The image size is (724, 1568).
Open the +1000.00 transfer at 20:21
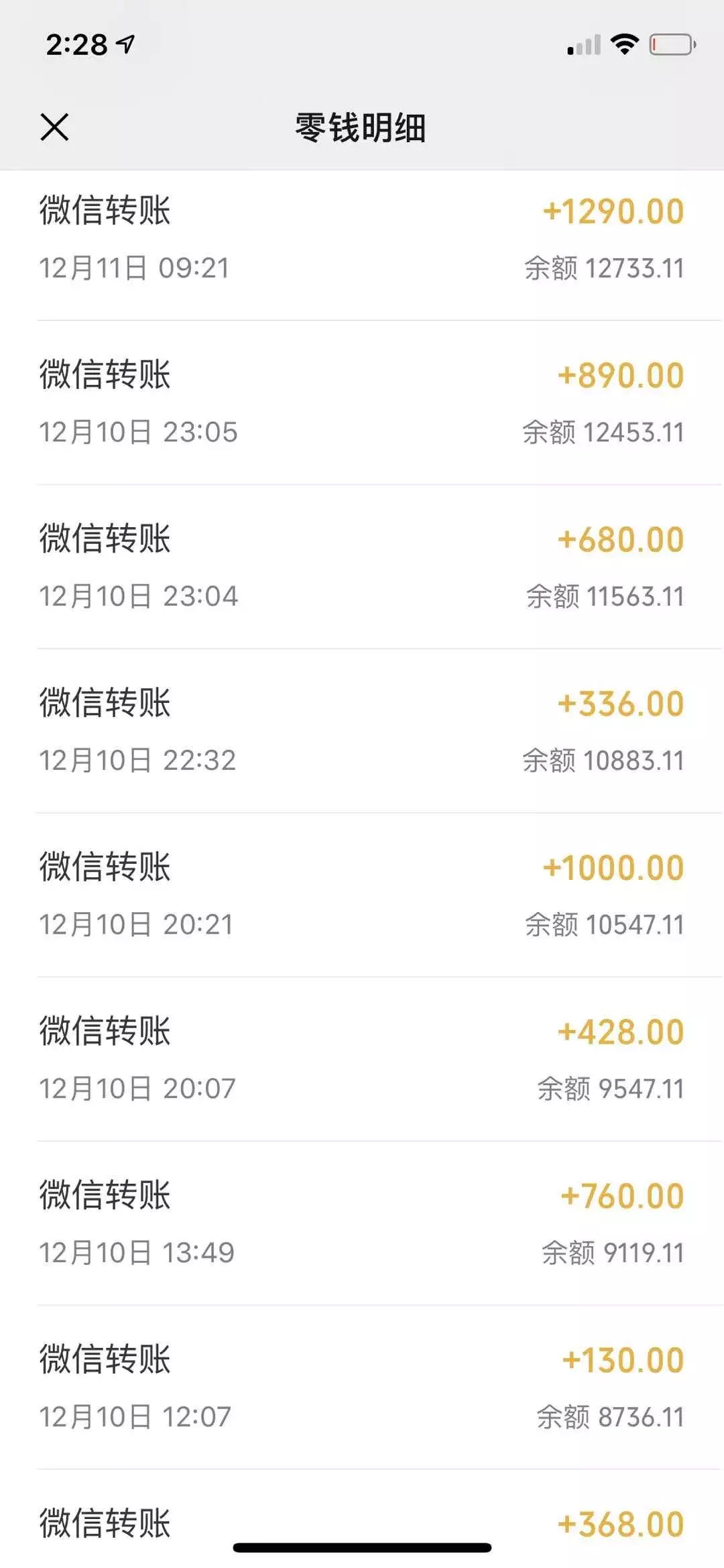click(362, 895)
